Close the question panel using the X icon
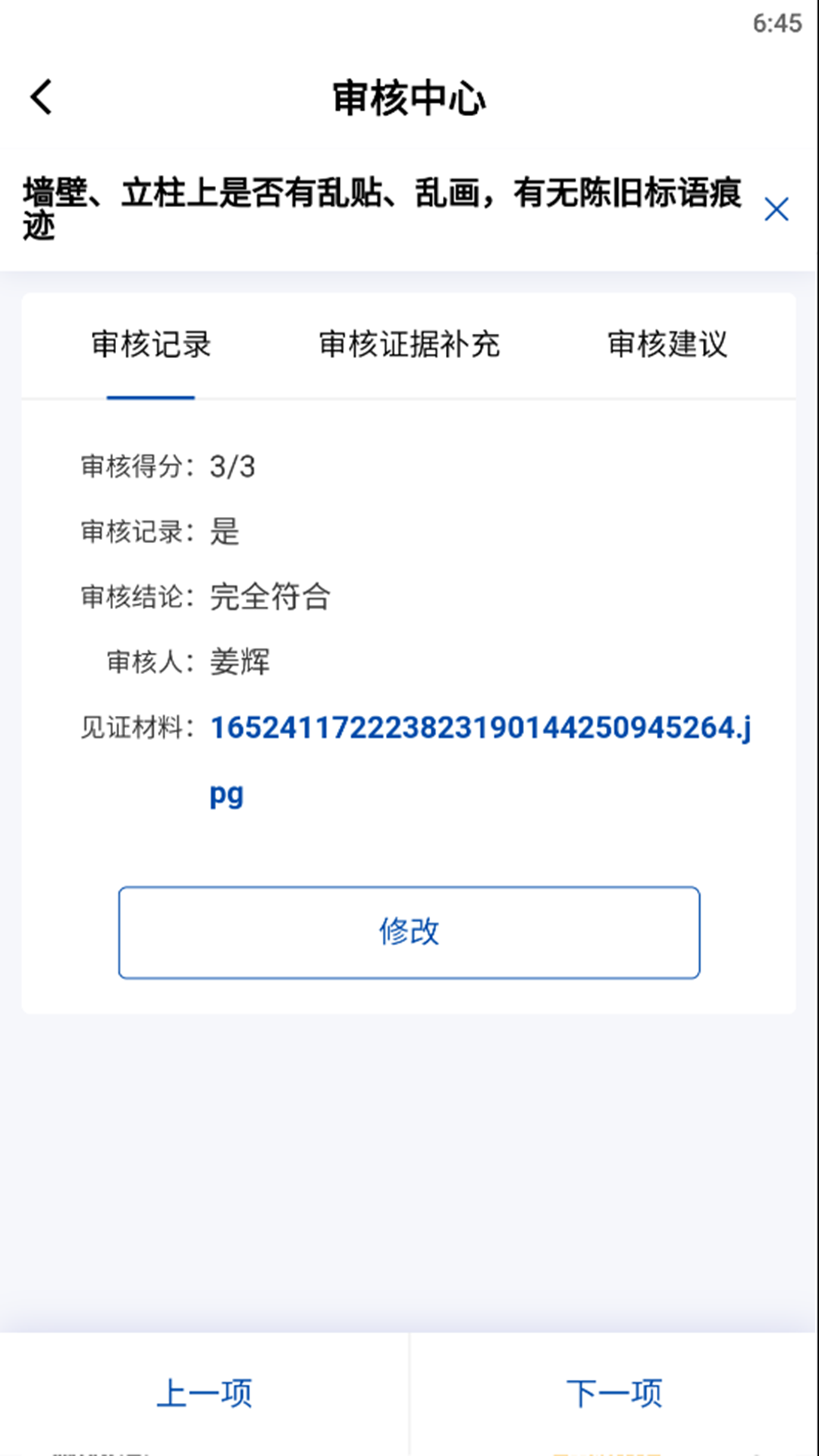The height and width of the screenshot is (1456, 819). (x=776, y=209)
